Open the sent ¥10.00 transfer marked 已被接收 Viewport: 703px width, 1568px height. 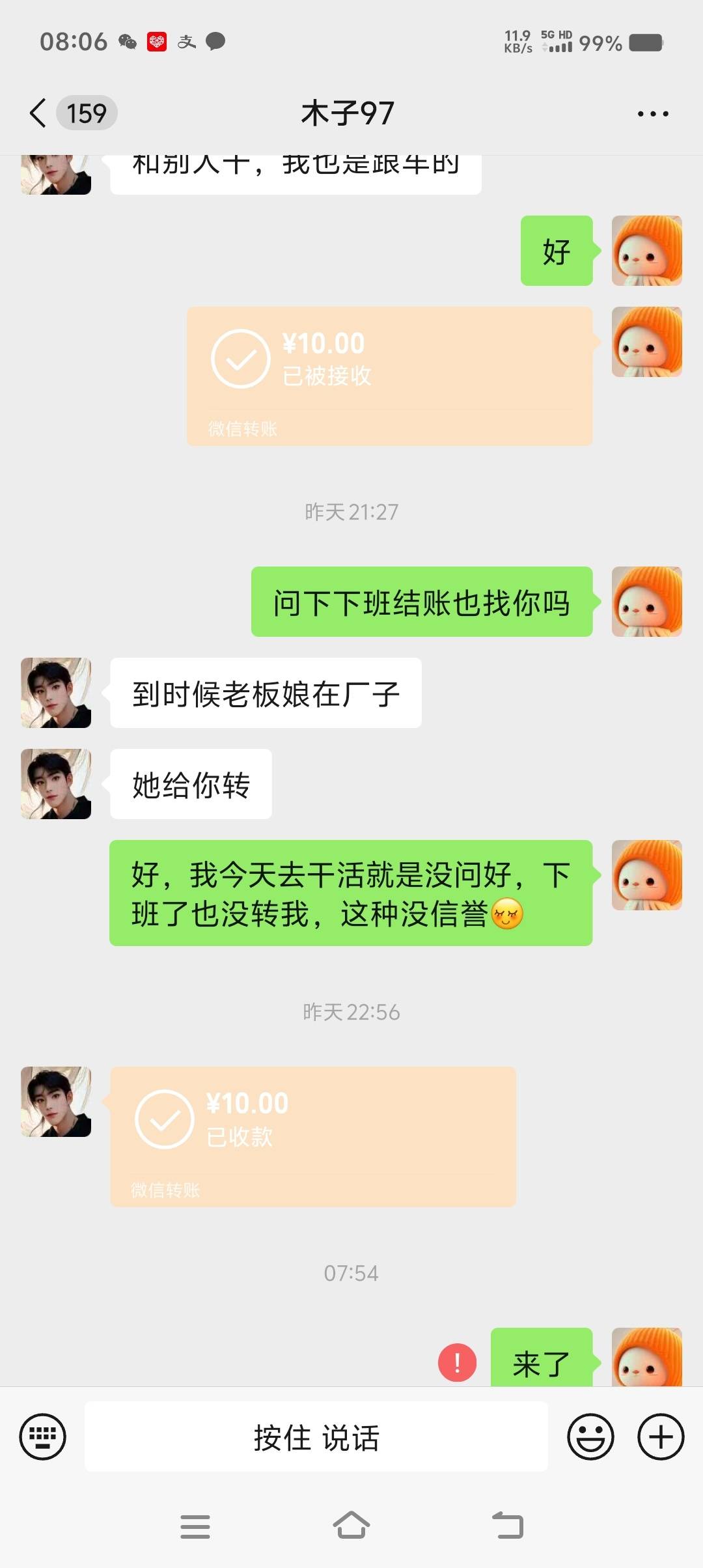pos(389,376)
